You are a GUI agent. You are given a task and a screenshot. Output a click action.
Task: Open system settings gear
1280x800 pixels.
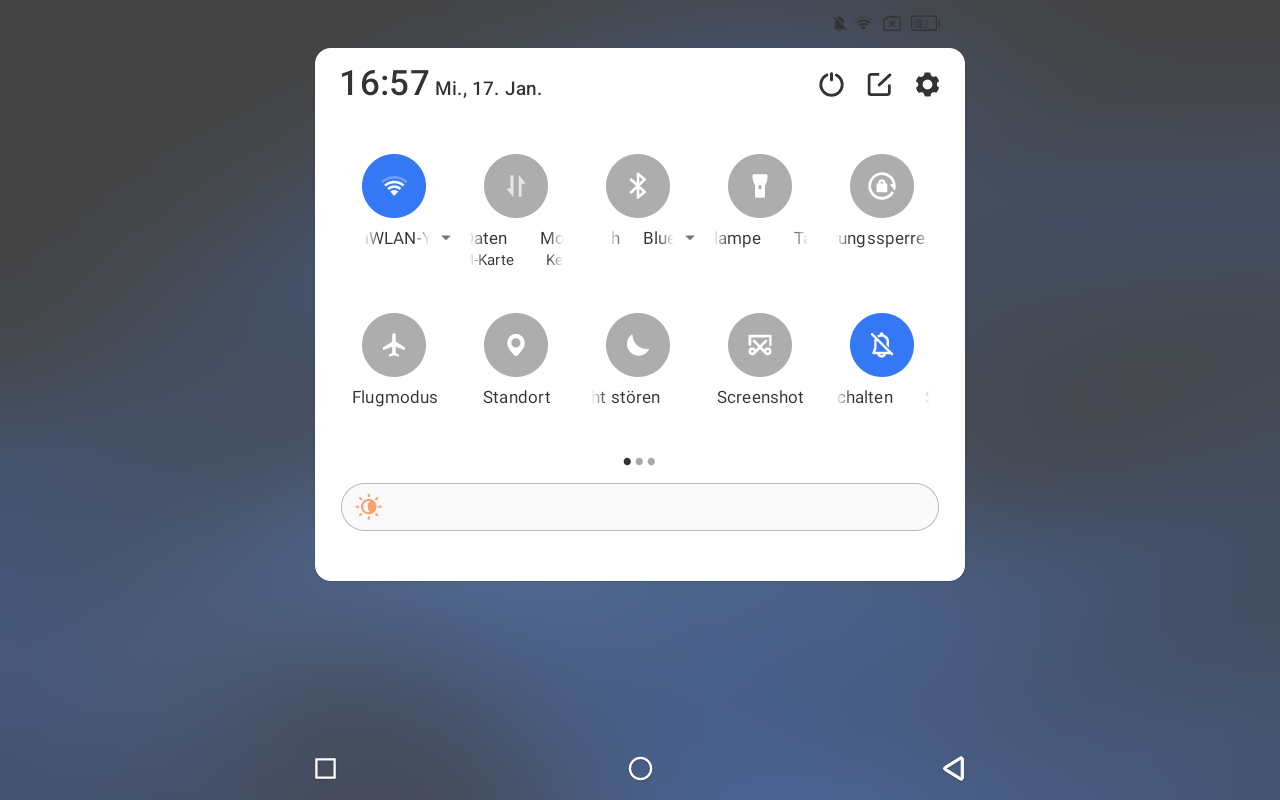click(927, 85)
